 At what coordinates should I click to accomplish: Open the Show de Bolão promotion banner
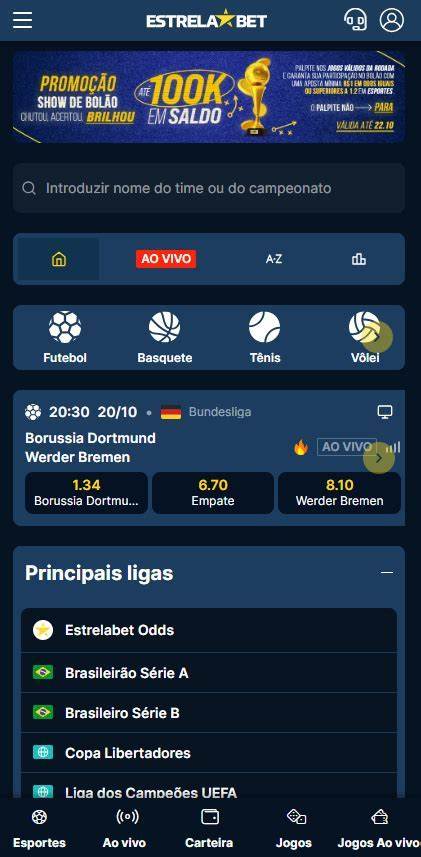209,97
